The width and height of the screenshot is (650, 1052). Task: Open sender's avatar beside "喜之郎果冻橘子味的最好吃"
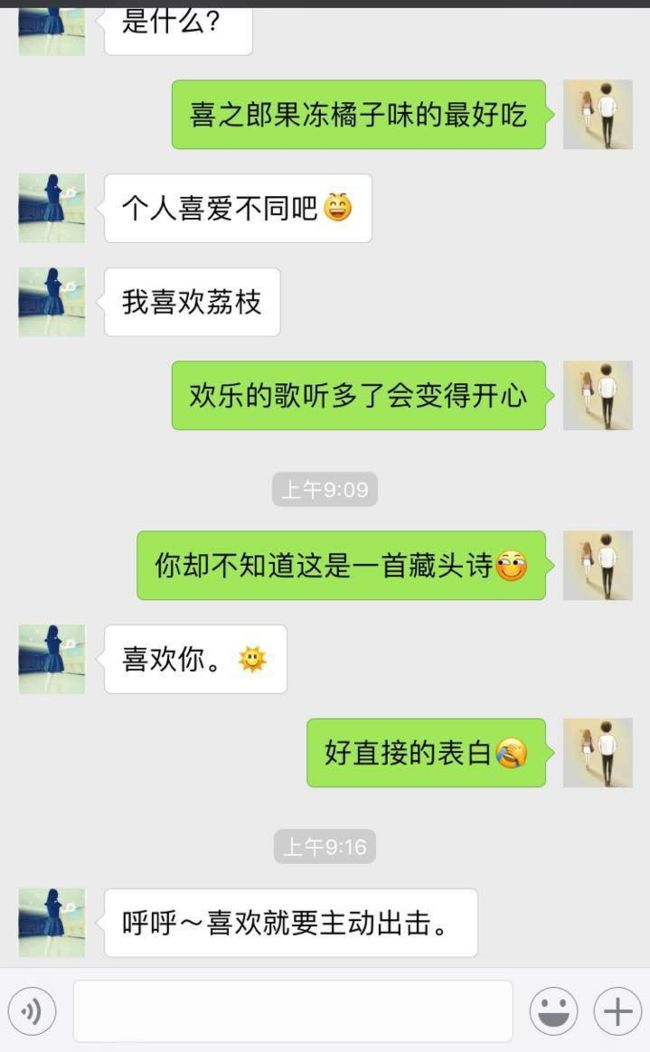598,114
